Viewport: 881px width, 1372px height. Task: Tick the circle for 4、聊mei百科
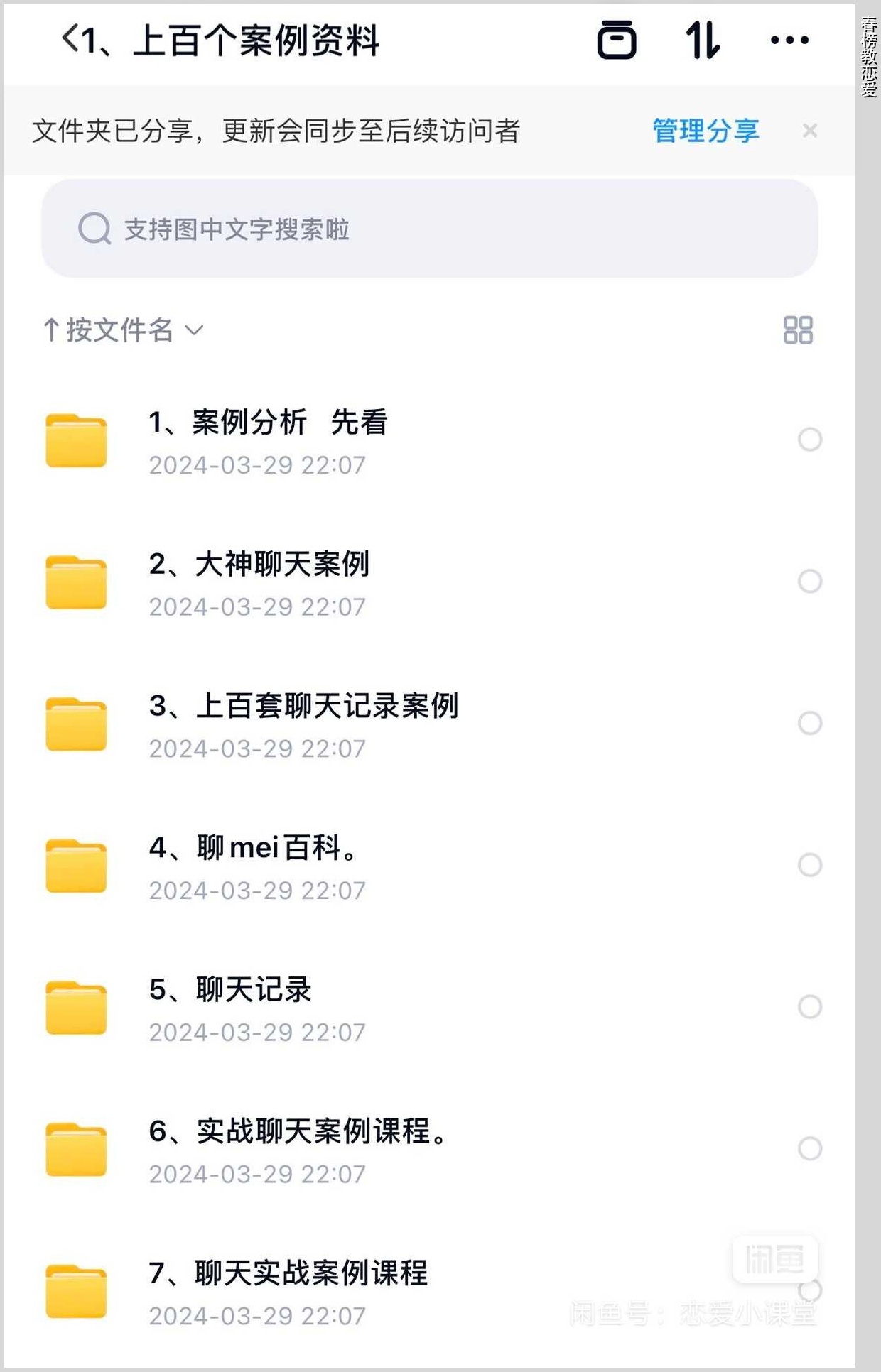tap(810, 865)
